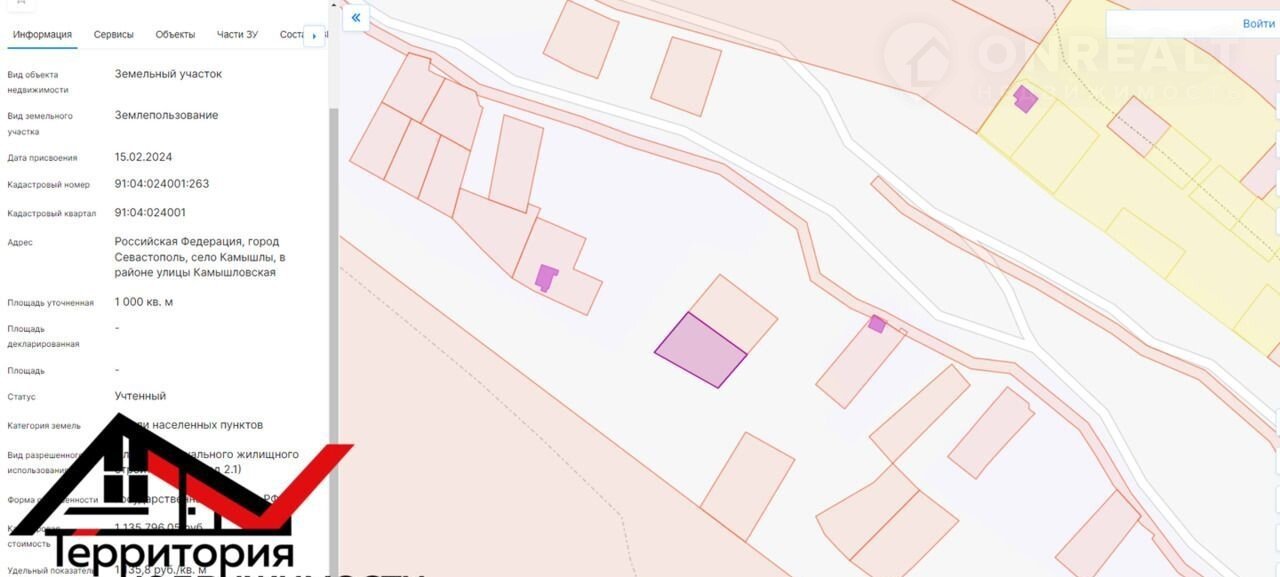The width and height of the screenshot is (1280, 577).
Task: Switch to the Информация tab
Action: tap(42, 34)
